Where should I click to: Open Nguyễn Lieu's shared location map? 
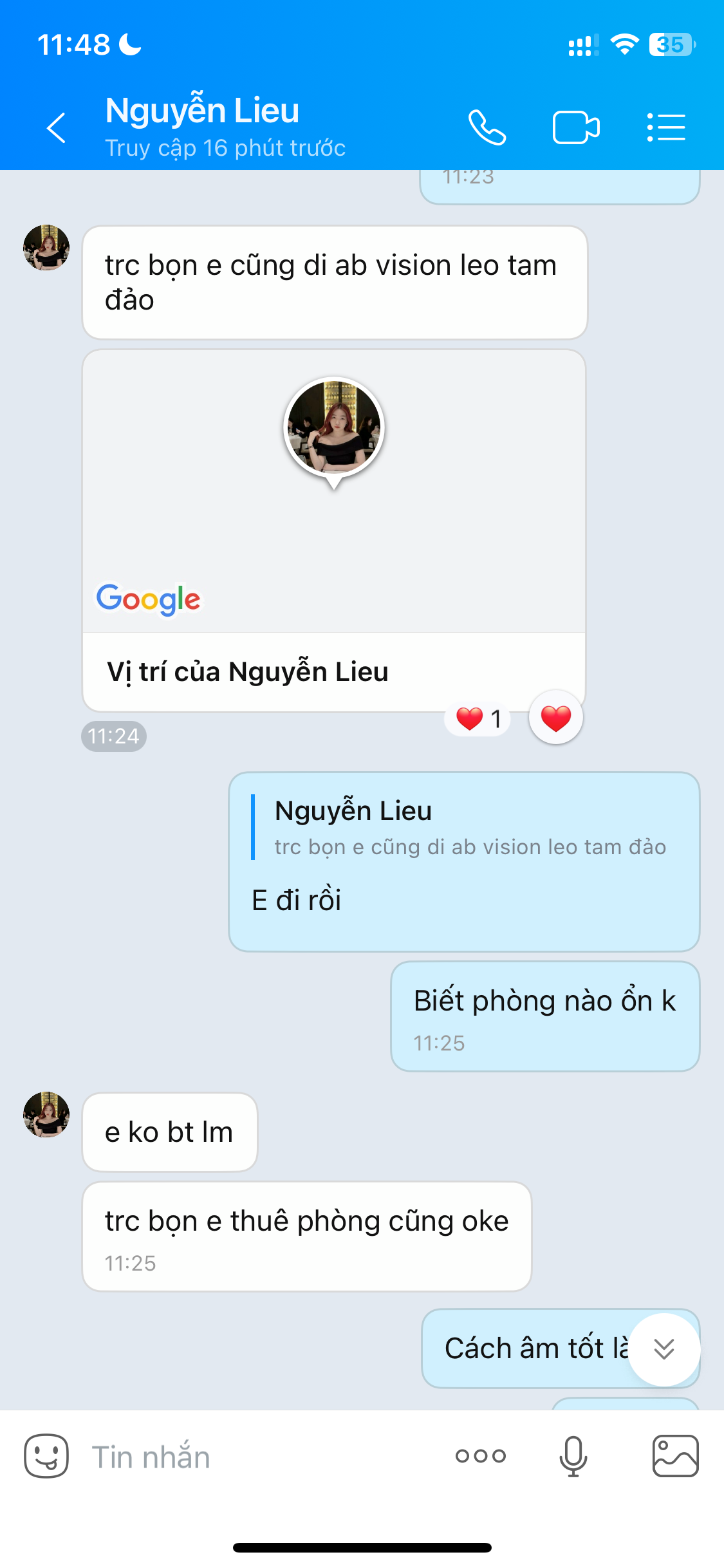tap(334, 492)
